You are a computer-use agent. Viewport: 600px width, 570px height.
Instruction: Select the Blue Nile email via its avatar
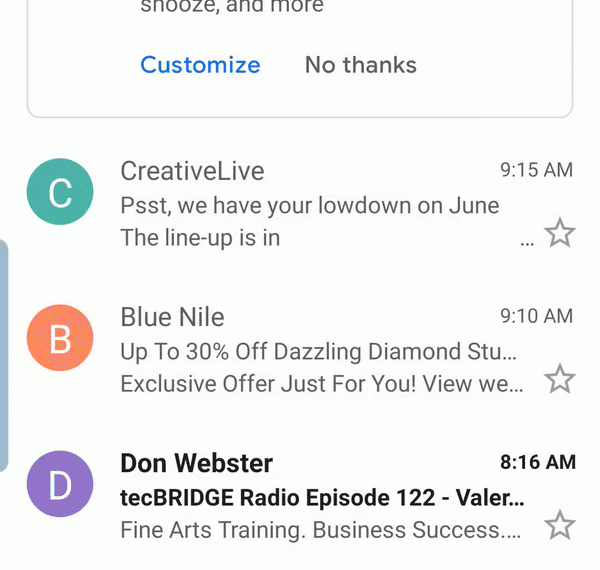pos(60,339)
